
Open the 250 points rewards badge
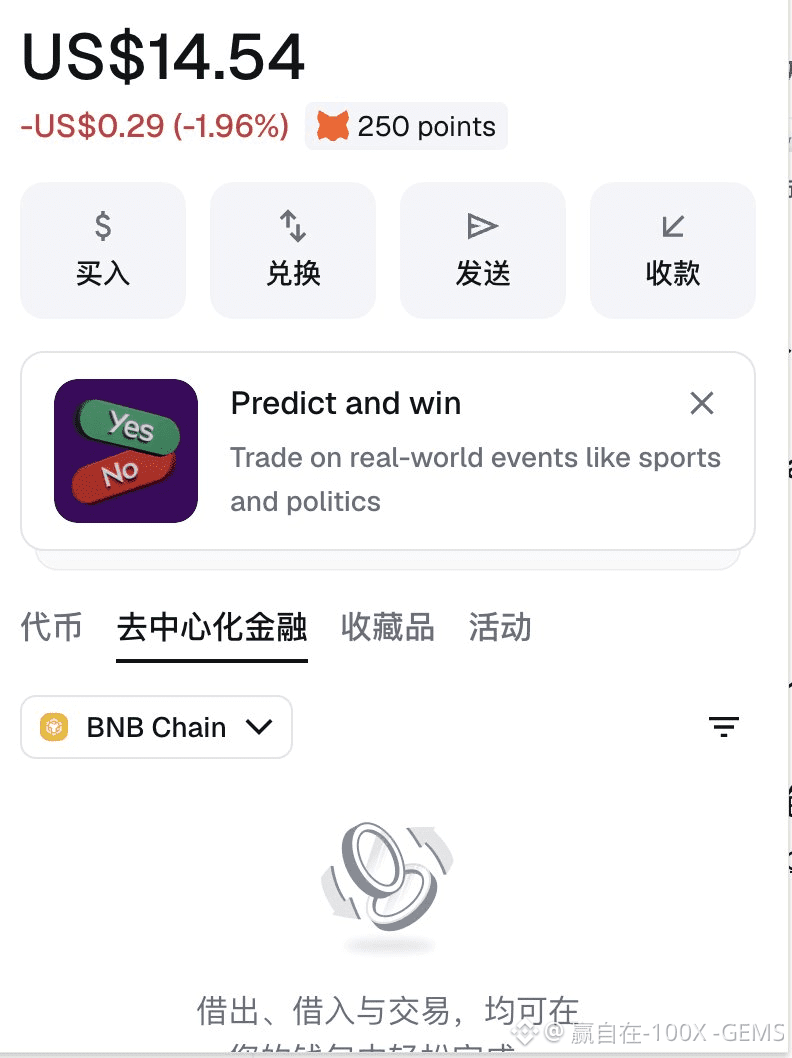click(406, 127)
